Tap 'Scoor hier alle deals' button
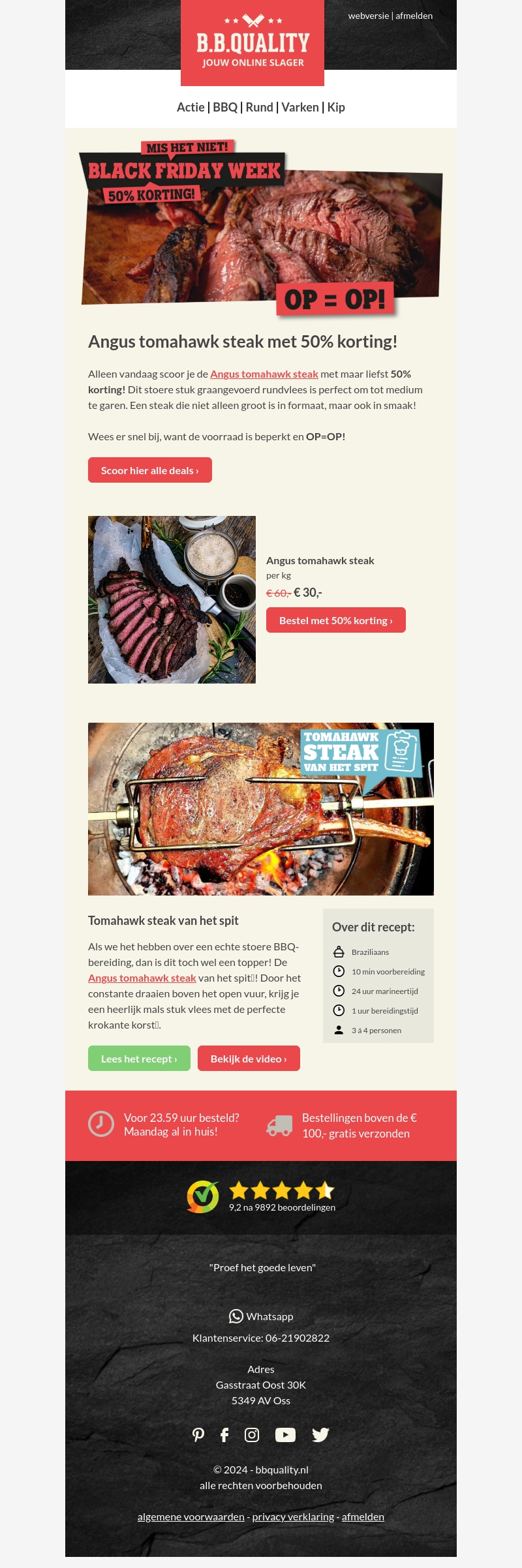The width and height of the screenshot is (522, 1568). pyautogui.click(x=150, y=470)
